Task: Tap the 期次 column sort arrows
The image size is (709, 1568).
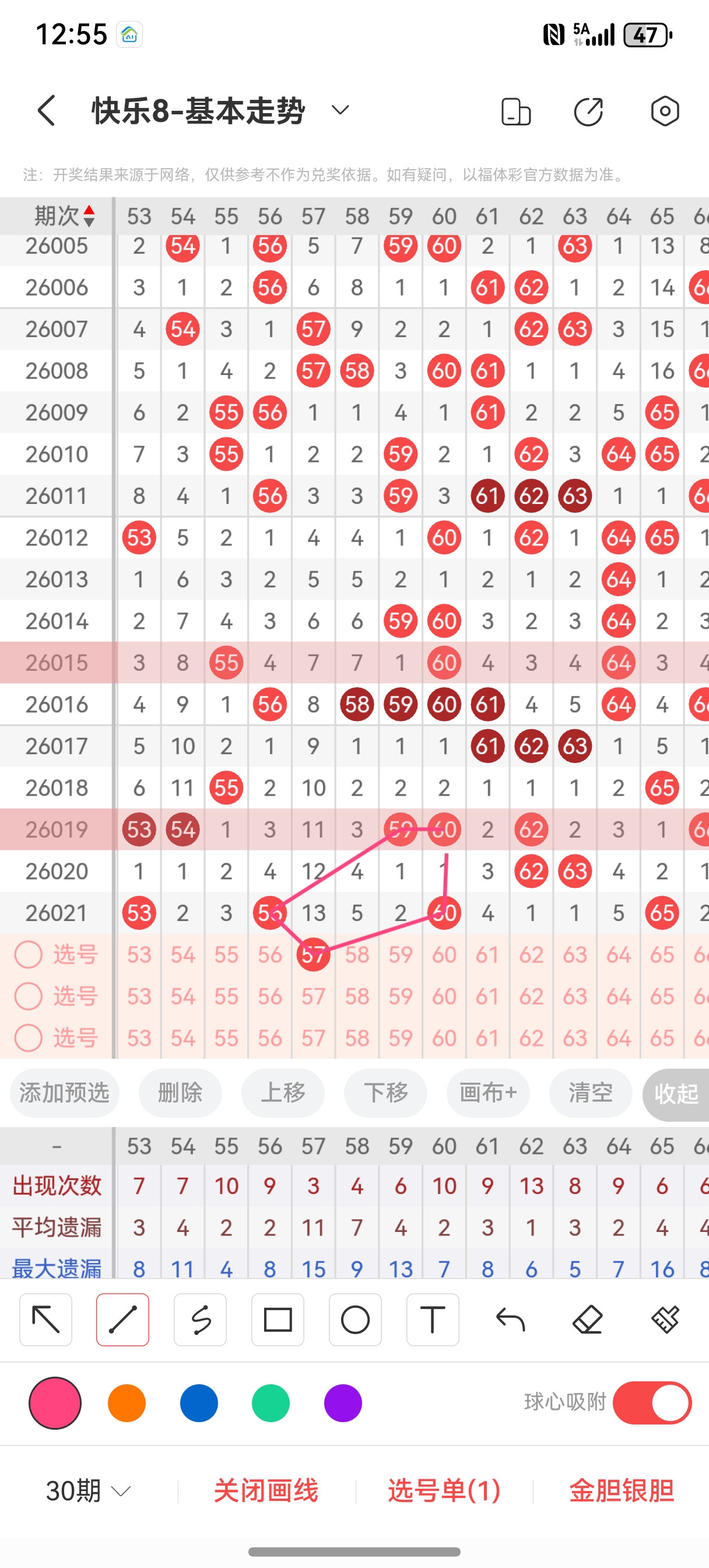Action: coord(88,214)
